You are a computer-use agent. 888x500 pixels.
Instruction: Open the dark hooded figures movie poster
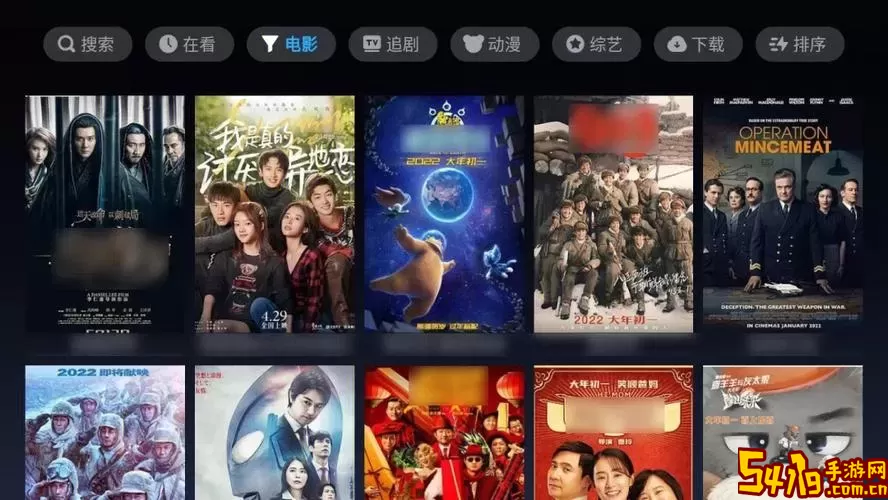pos(105,213)
